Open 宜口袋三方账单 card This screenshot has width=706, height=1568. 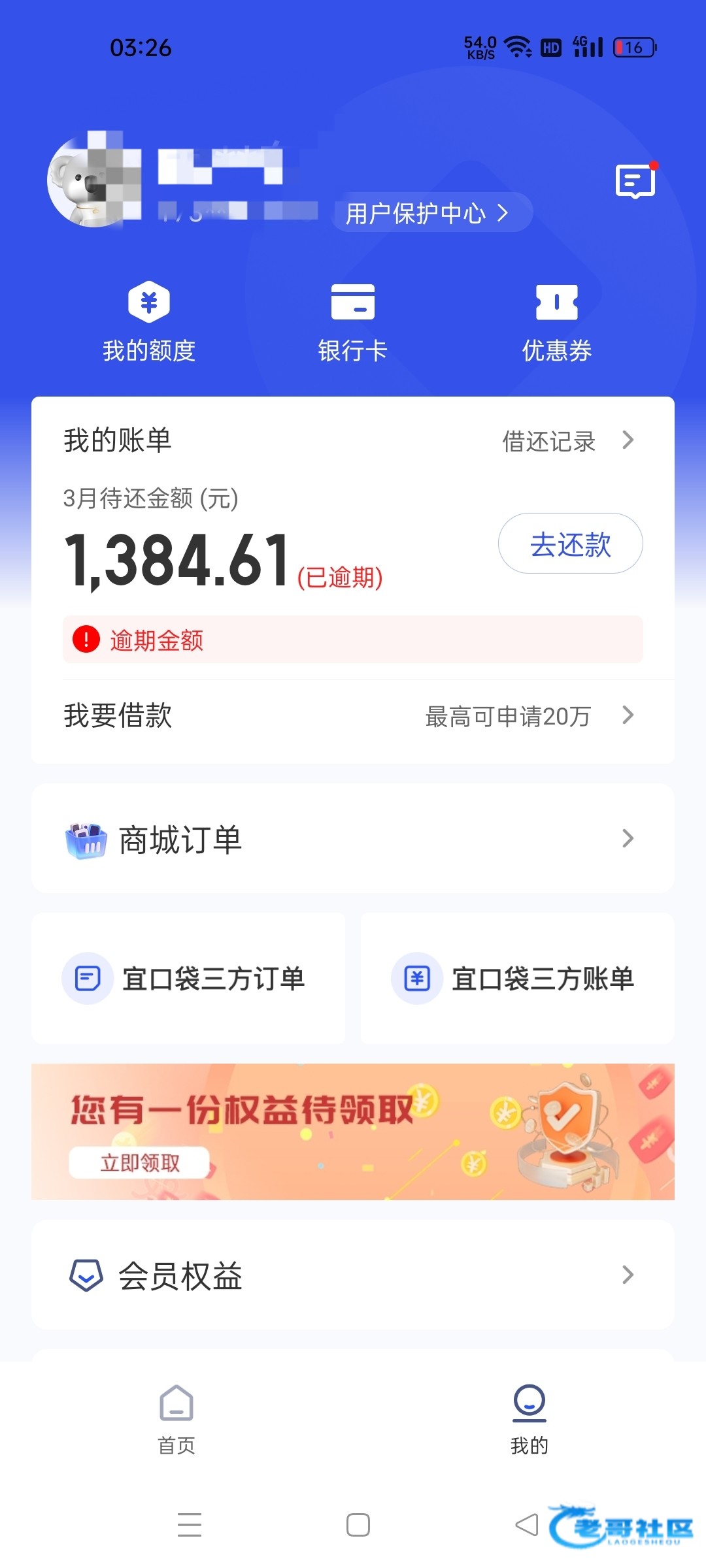517,979
